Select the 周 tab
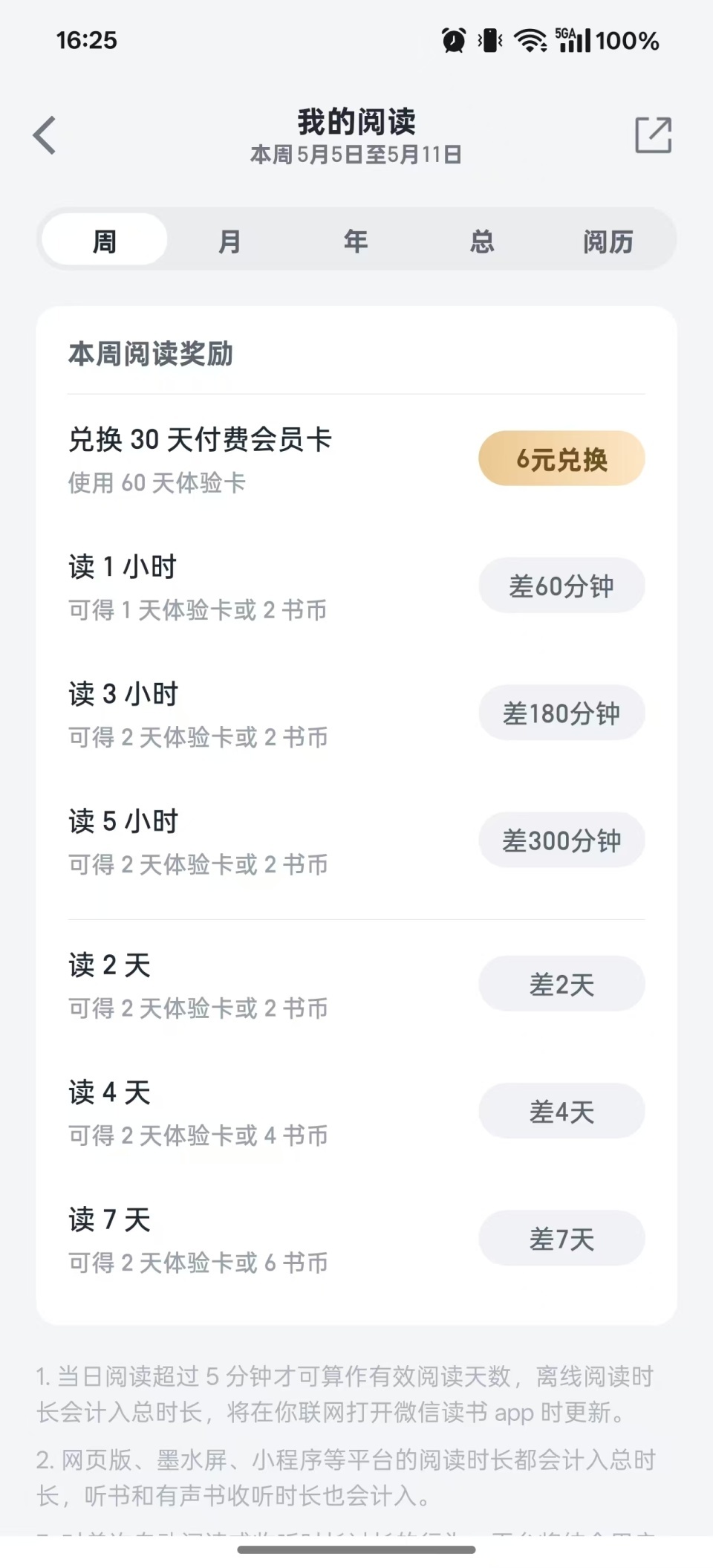Image resolution: width=713 pixels, height=1568 pixels. click(105, 240)
